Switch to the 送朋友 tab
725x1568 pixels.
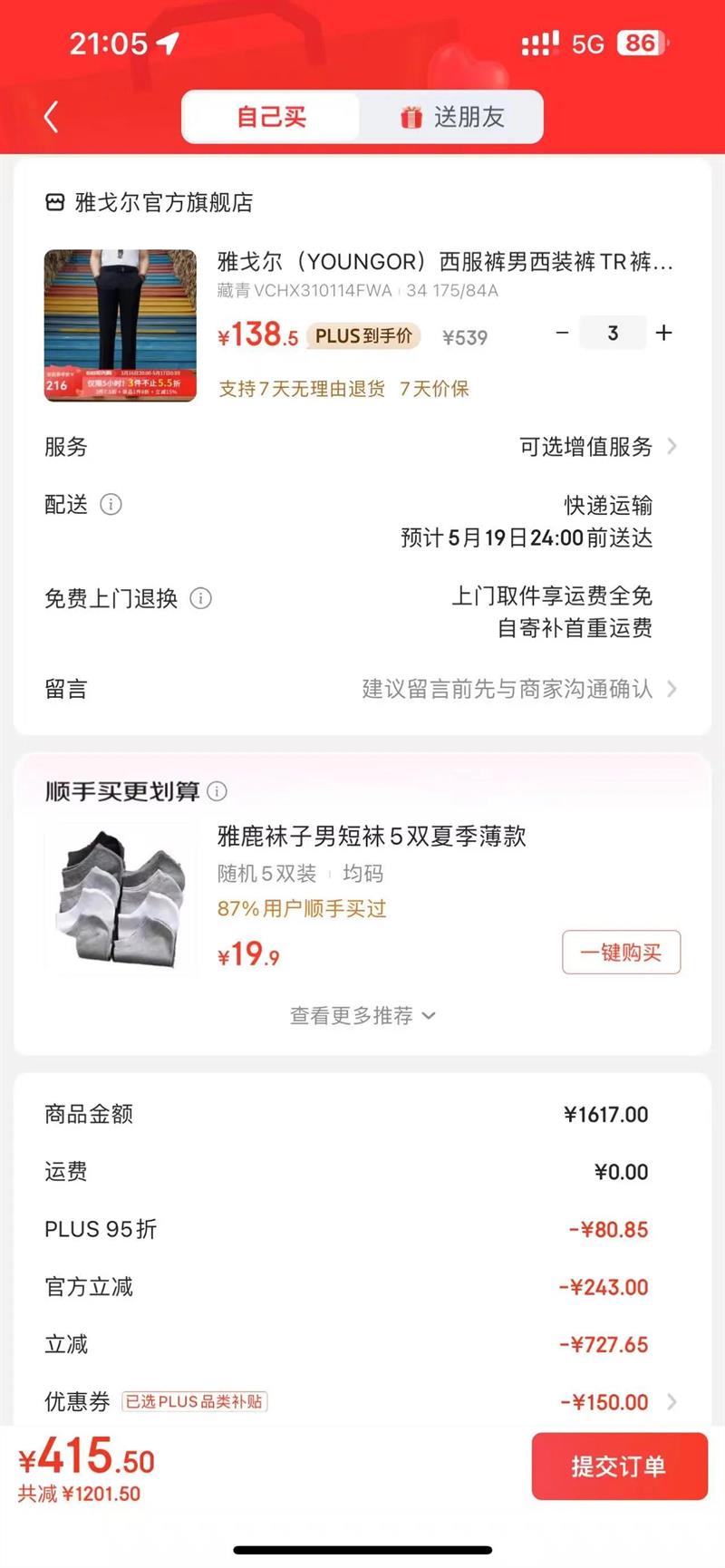coord(452,117)
